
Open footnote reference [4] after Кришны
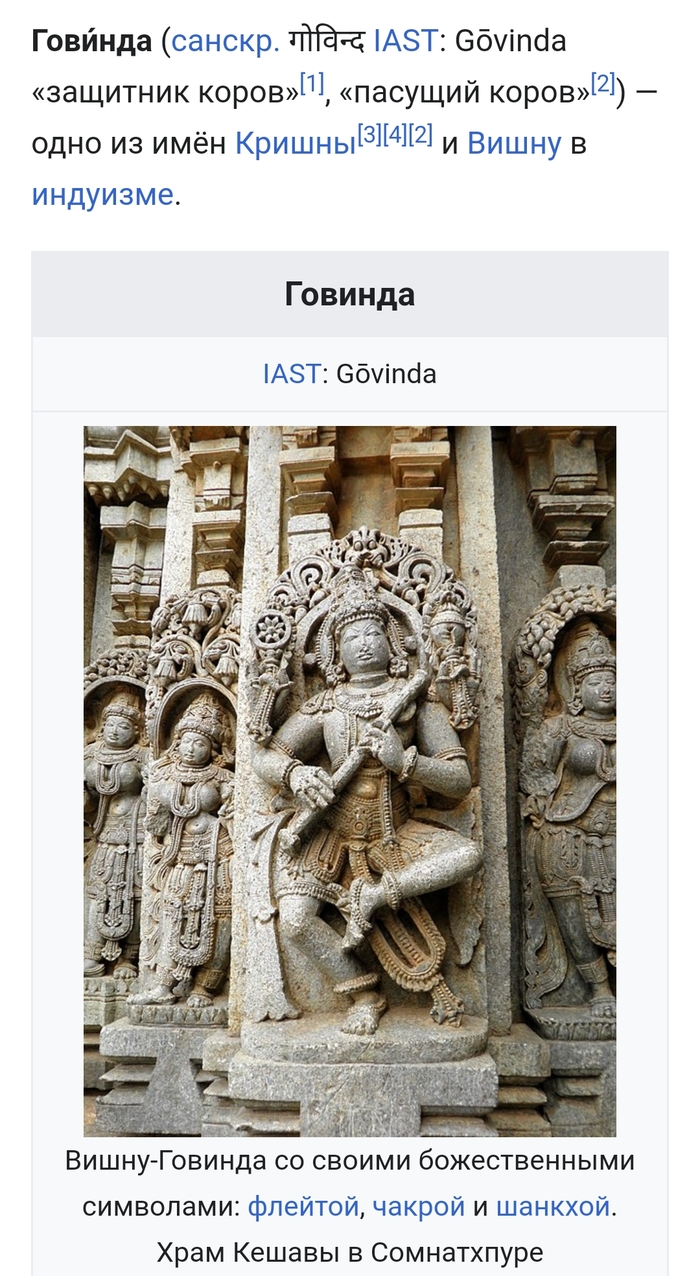pyautogui.click(x=395, y=135)
